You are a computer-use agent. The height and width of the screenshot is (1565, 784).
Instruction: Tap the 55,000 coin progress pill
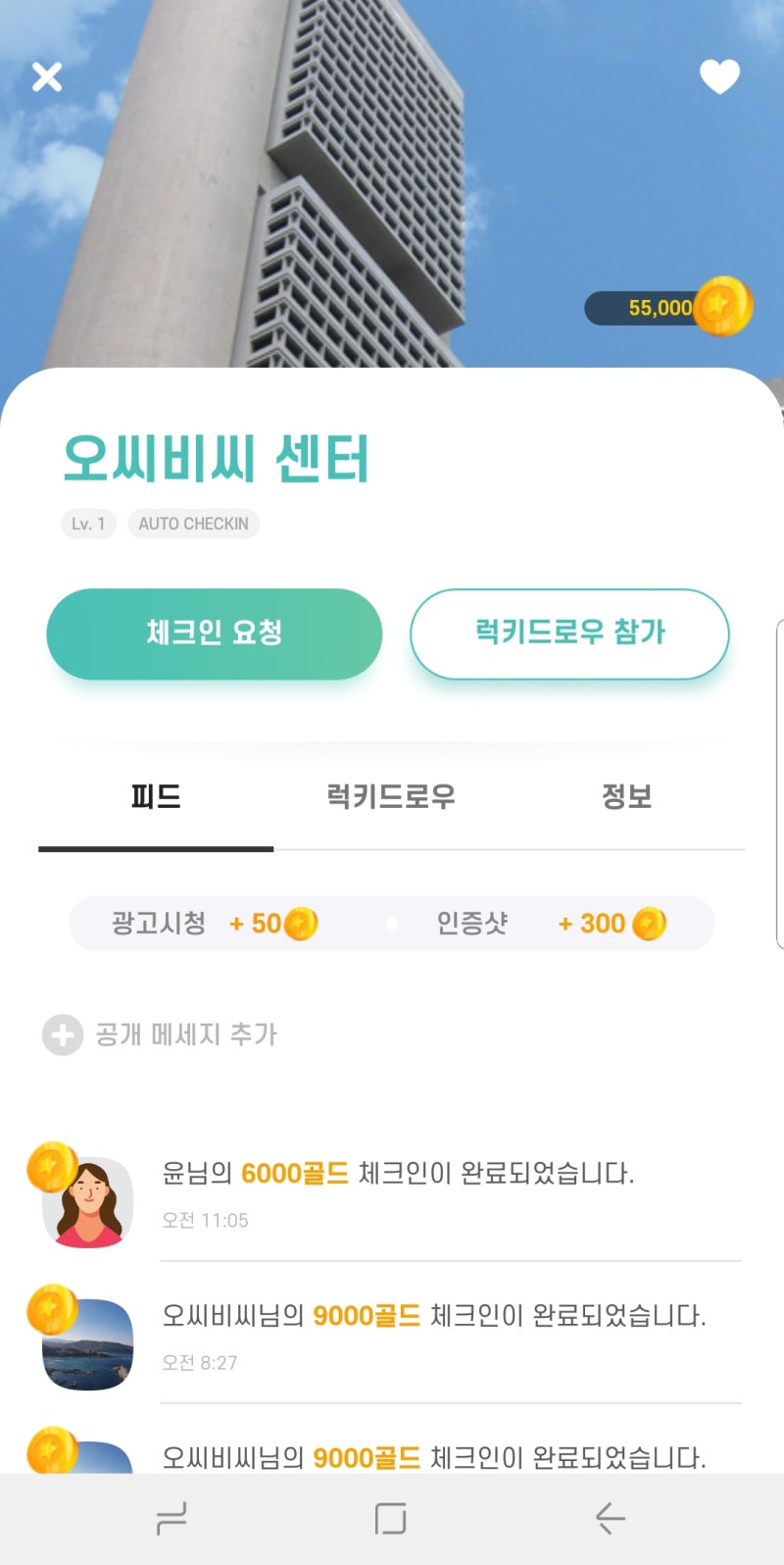point(659,307)
